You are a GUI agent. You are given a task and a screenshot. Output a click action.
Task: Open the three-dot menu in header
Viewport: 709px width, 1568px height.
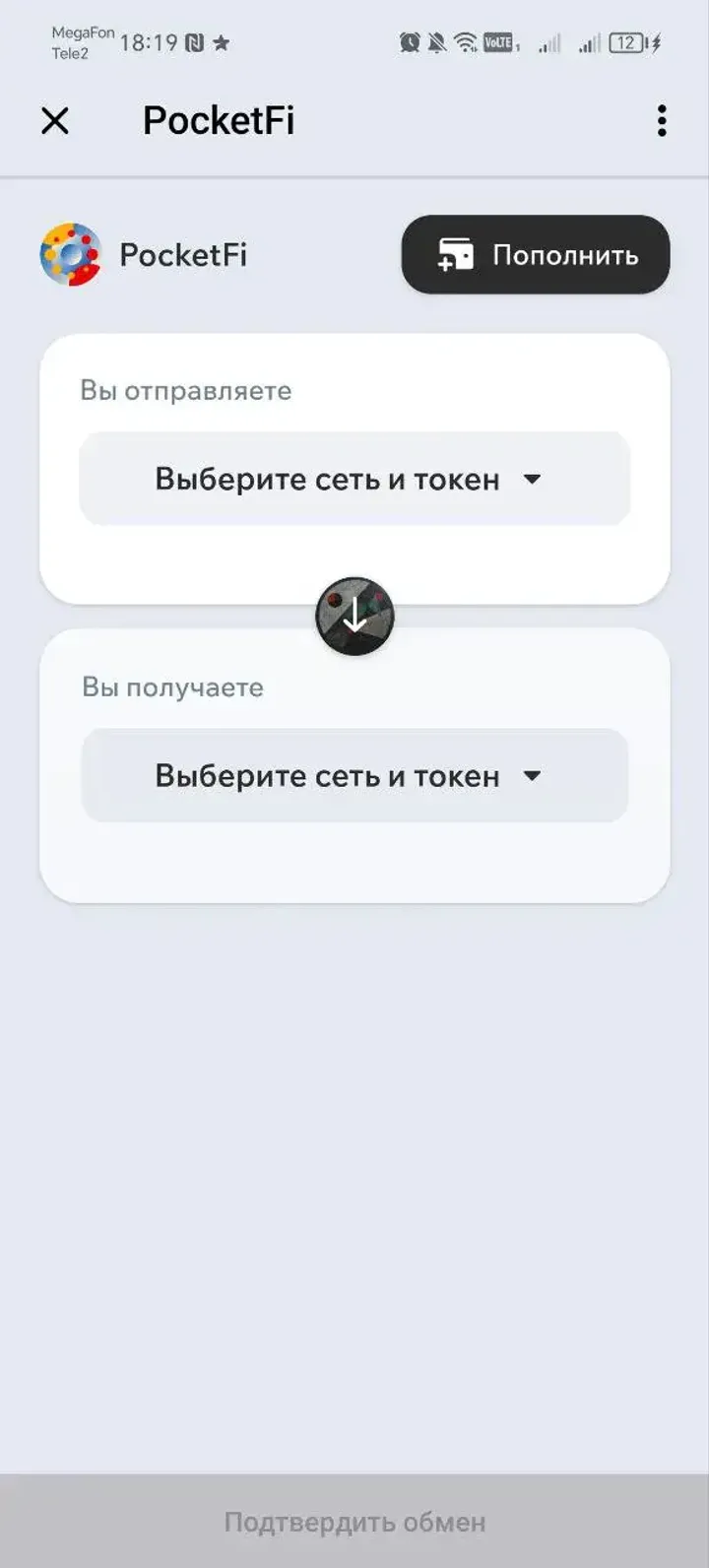click(661, 120)
